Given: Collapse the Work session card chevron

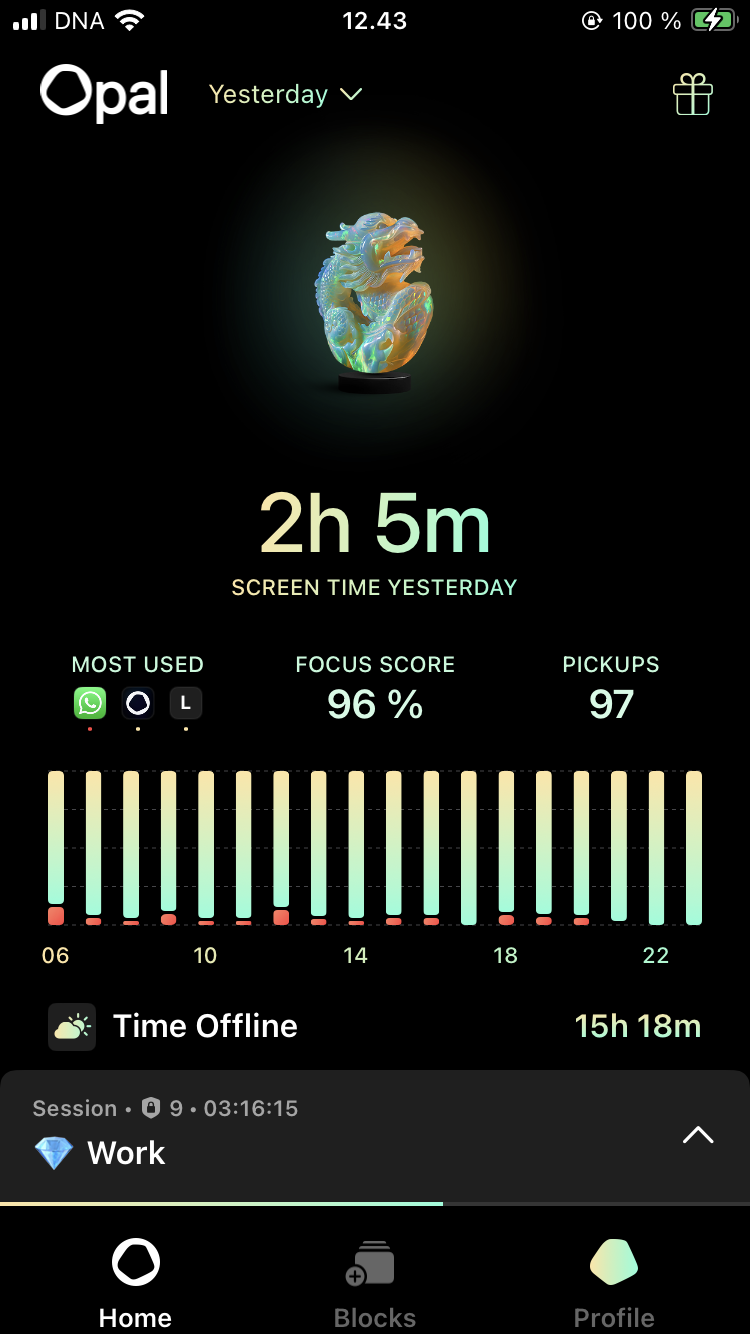Looking at the screenshot, I should click(x=697, y=1135).
